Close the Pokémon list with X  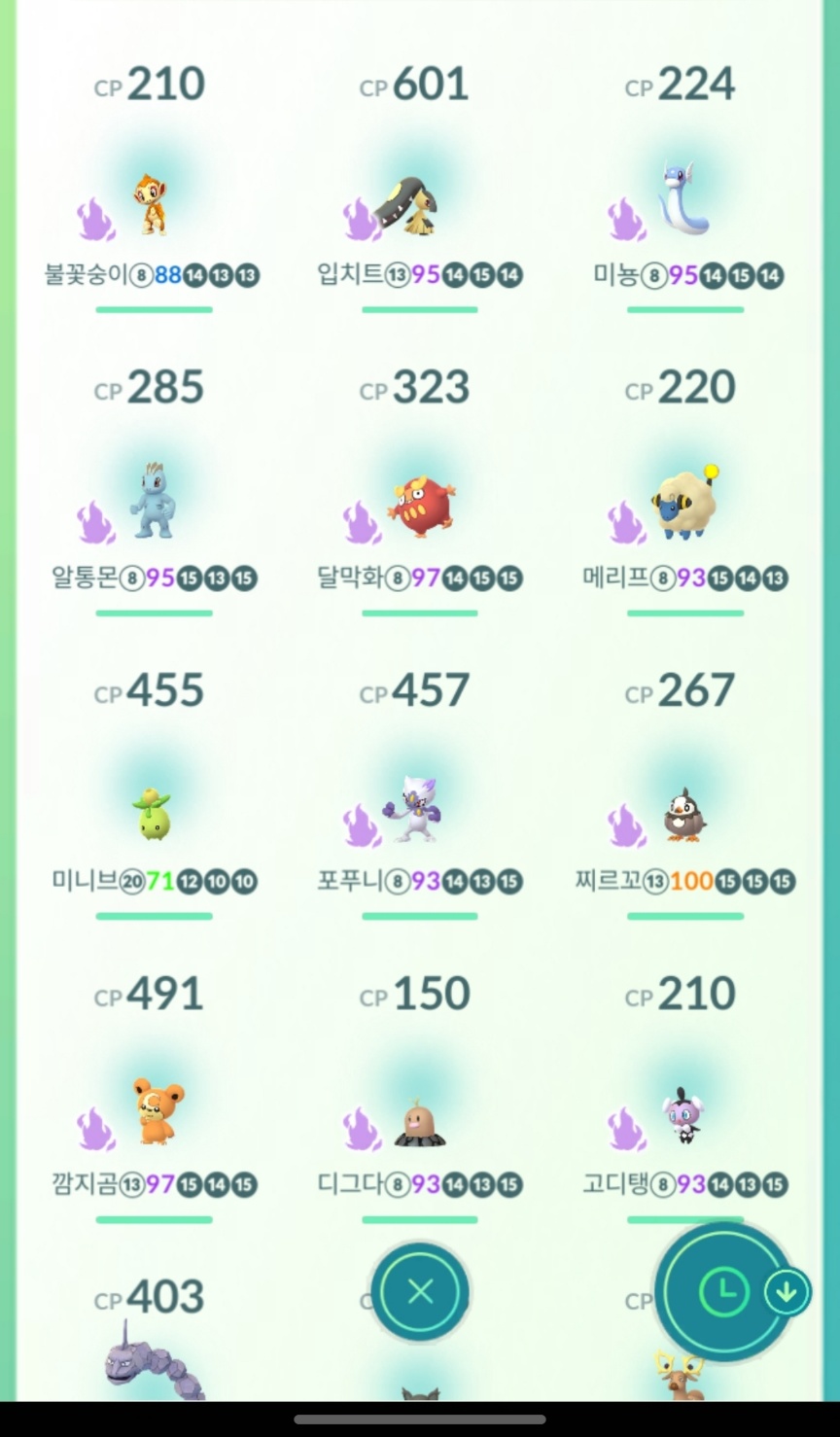420,1292
